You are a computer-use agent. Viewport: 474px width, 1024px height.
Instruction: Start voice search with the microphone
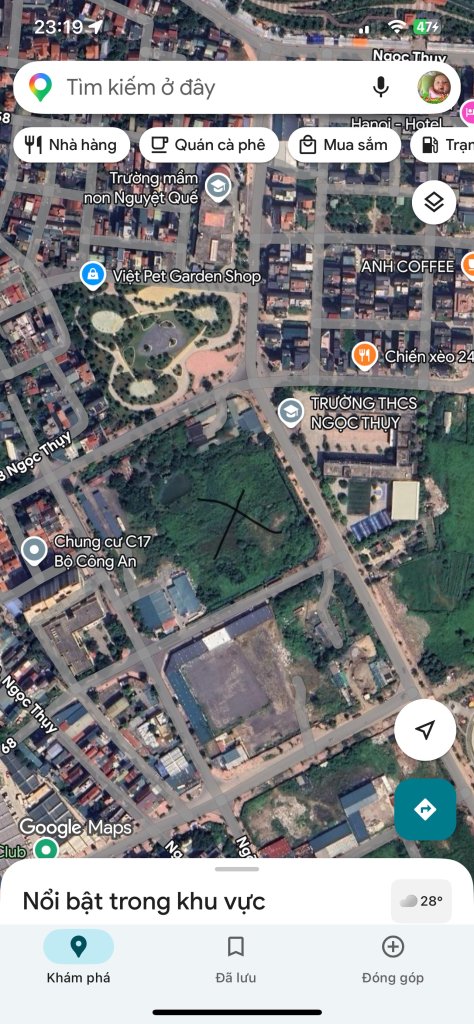(x=381, y=88)
